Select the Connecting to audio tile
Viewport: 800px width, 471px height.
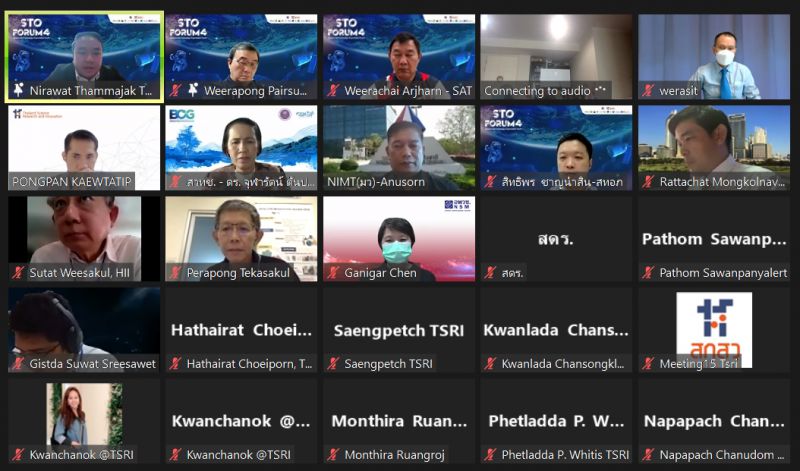[x=556, y=56]
